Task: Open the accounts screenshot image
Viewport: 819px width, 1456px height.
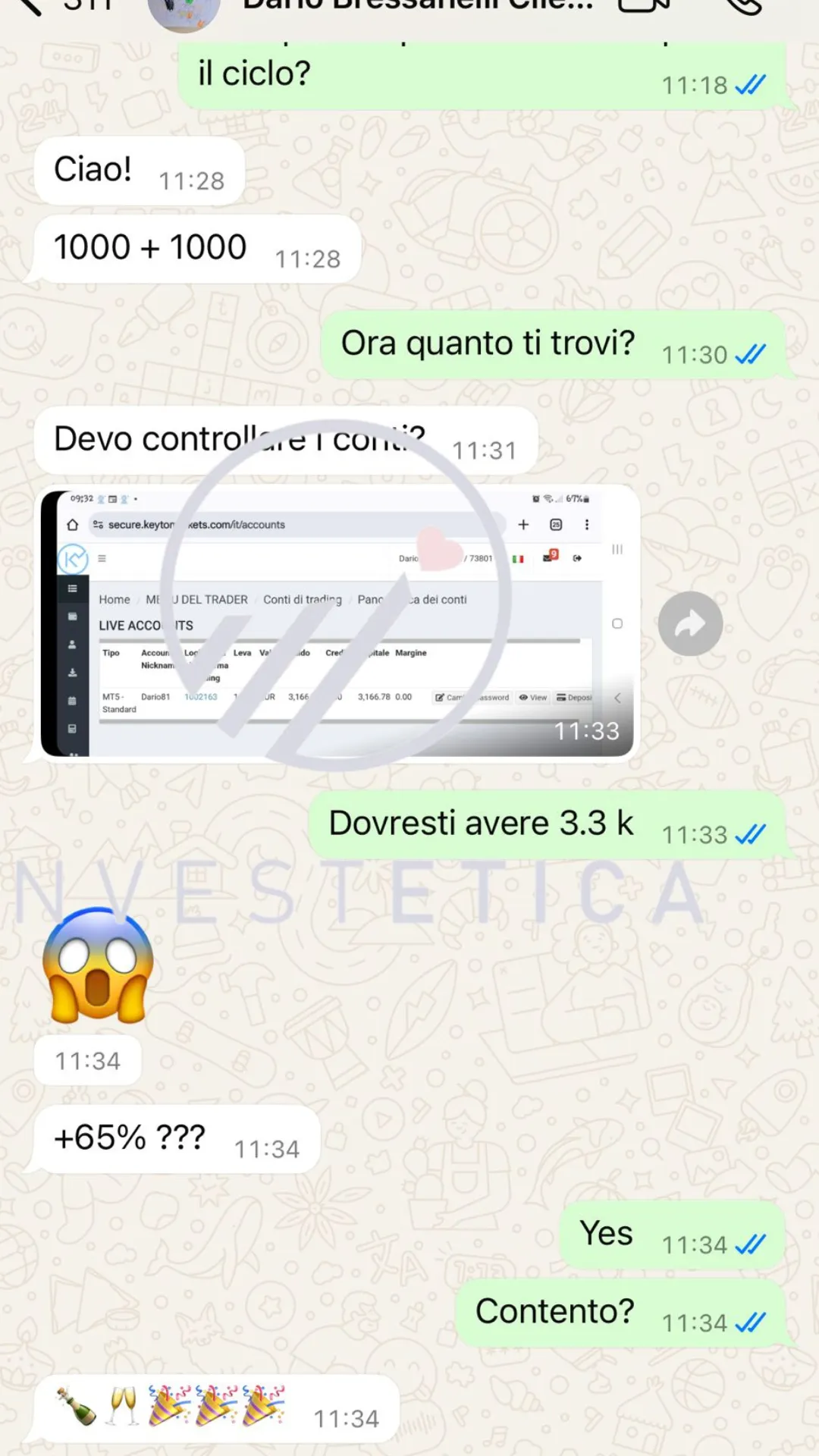Action: 337,623
